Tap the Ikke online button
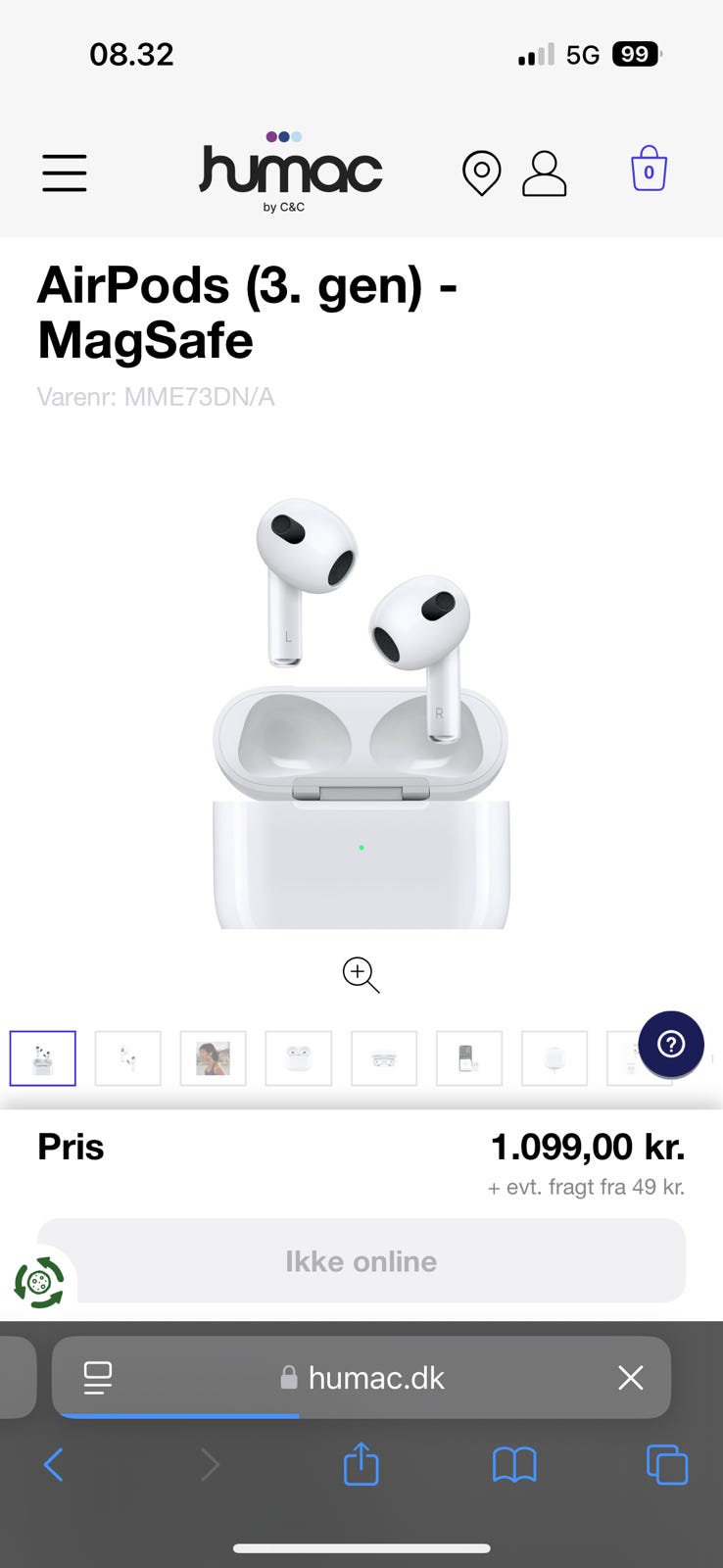723x1568 pixels. (361, 1261)
